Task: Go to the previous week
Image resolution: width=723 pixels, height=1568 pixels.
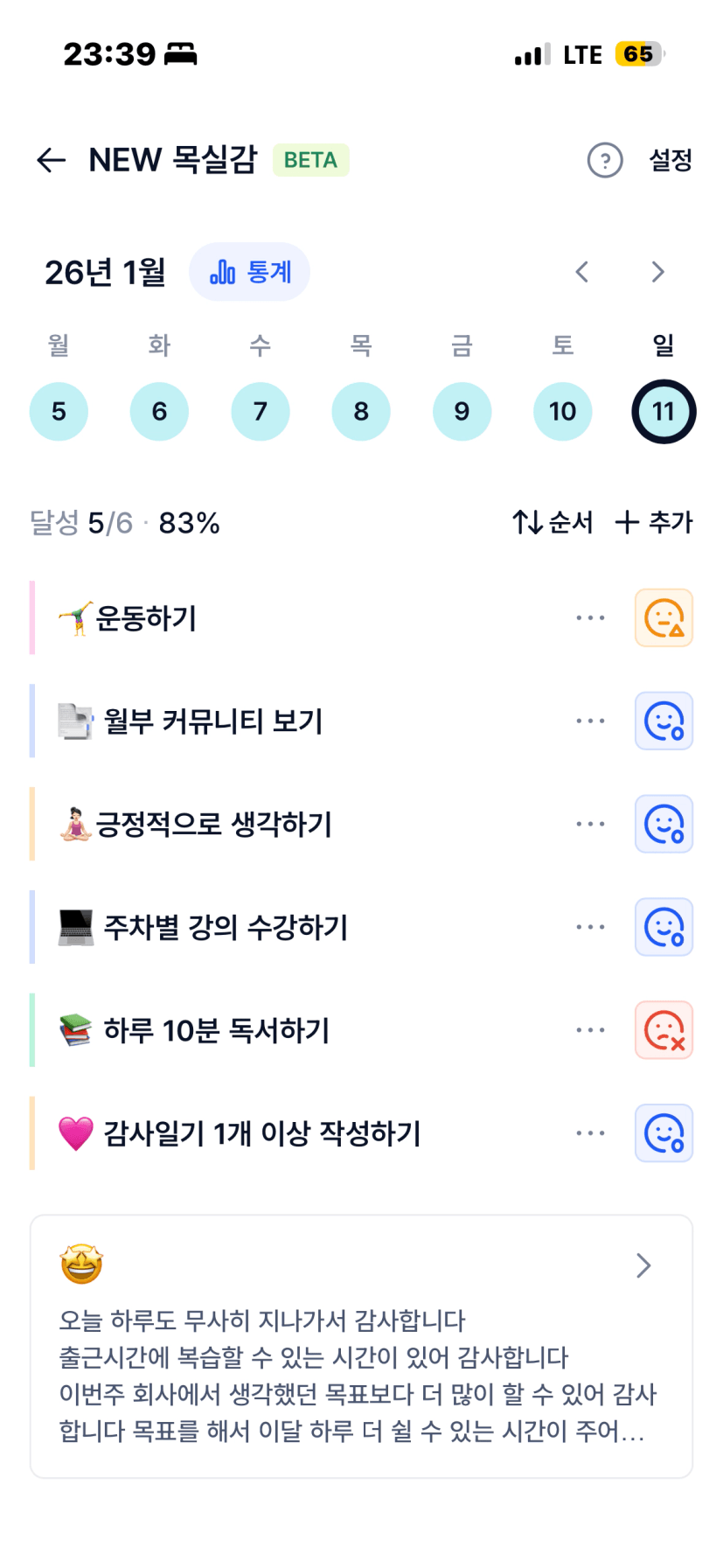Action: 582,272
